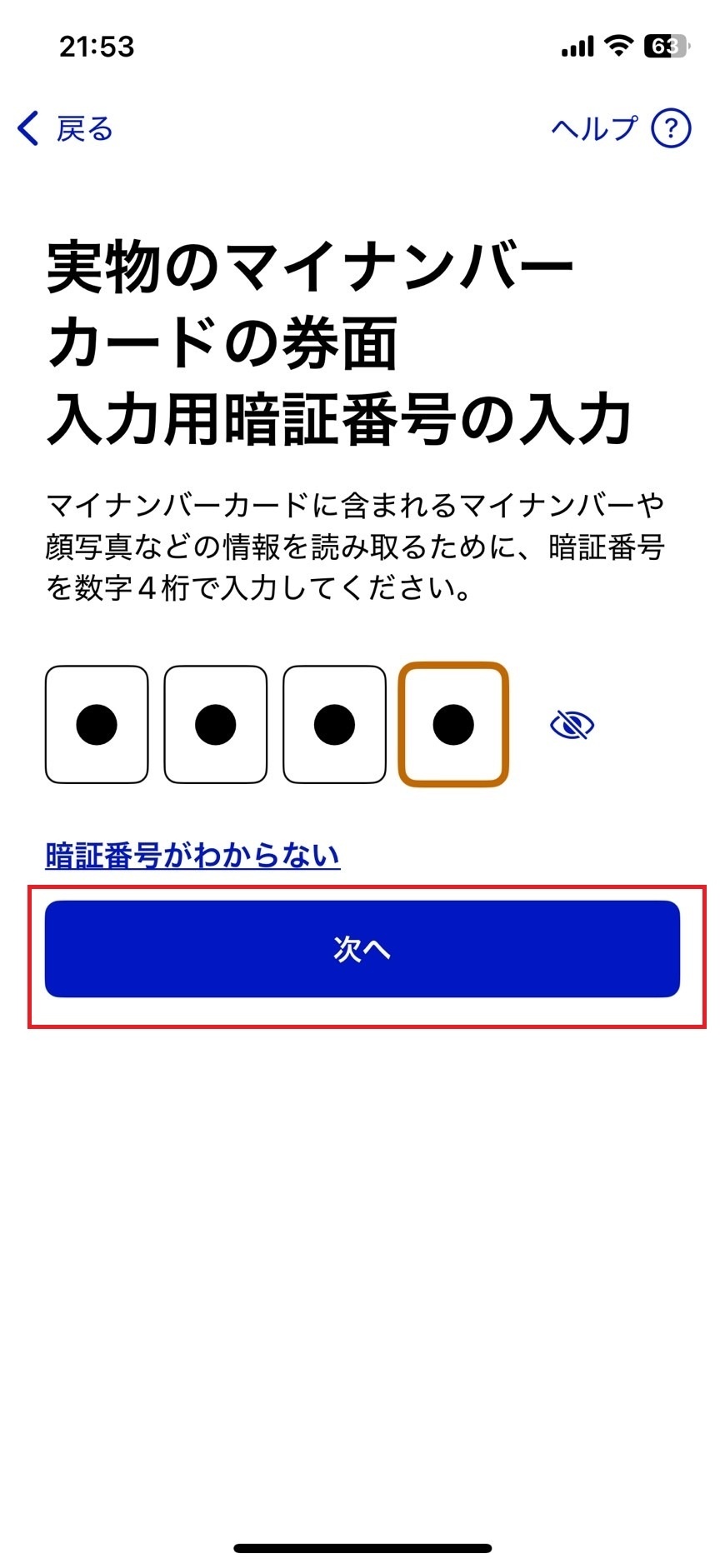Select the second PIN digit box
Screen dimensions: 725x1568
click(x=216, y=724)
